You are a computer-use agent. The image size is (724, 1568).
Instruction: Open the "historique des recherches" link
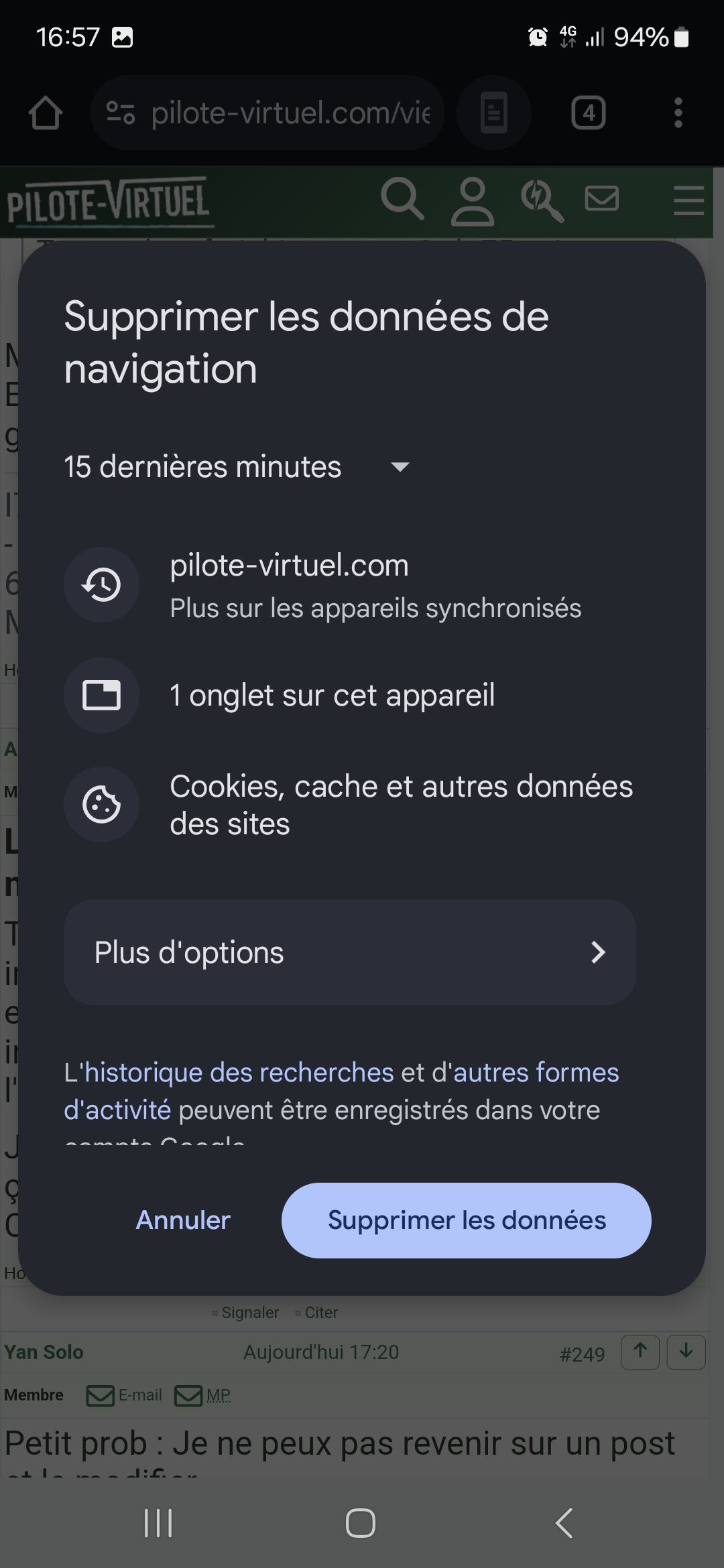click(x=239, y=1073)
